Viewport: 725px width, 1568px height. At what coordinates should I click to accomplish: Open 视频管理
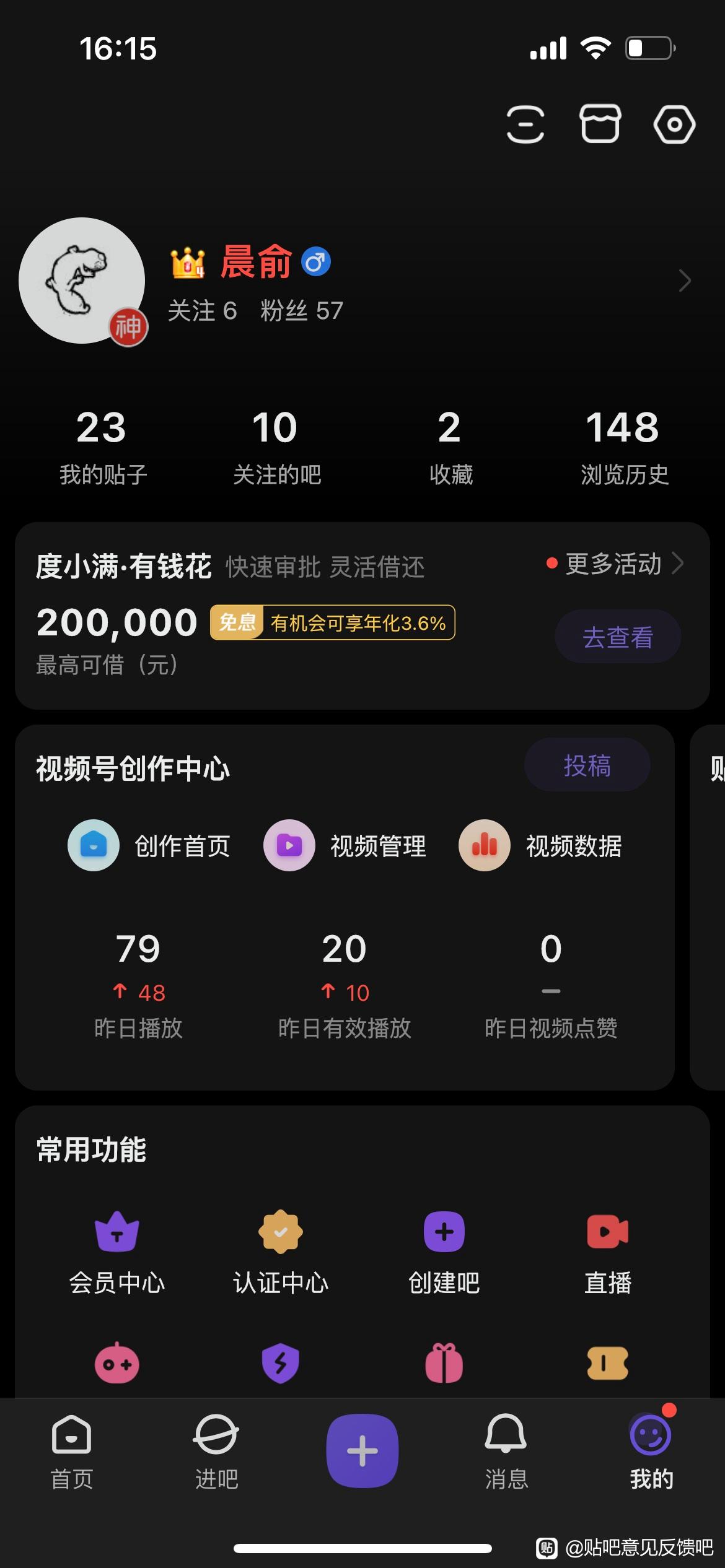tap(345, 845)
